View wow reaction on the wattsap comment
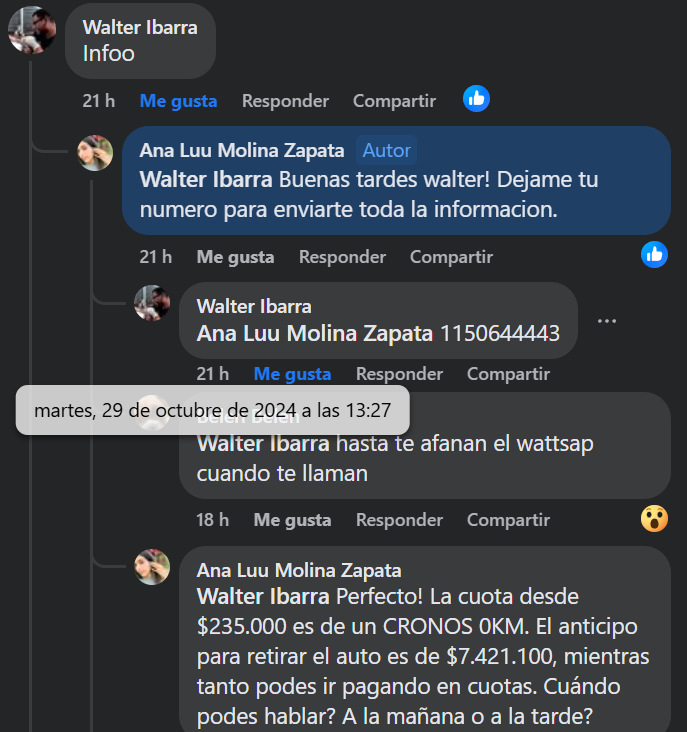The width and height of the screenshot is (687, 732). [654, 518]
